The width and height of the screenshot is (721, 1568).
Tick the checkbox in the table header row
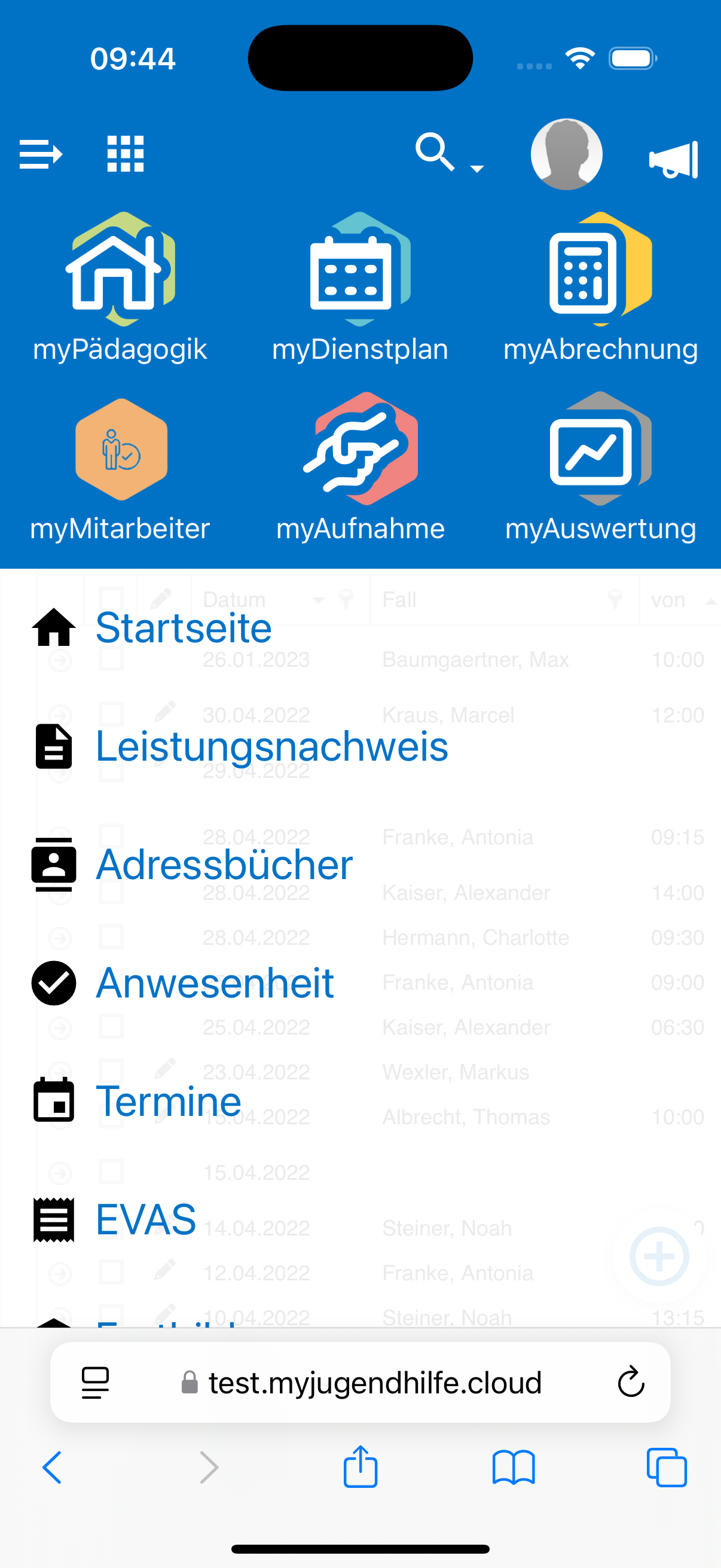coord(110,599)
